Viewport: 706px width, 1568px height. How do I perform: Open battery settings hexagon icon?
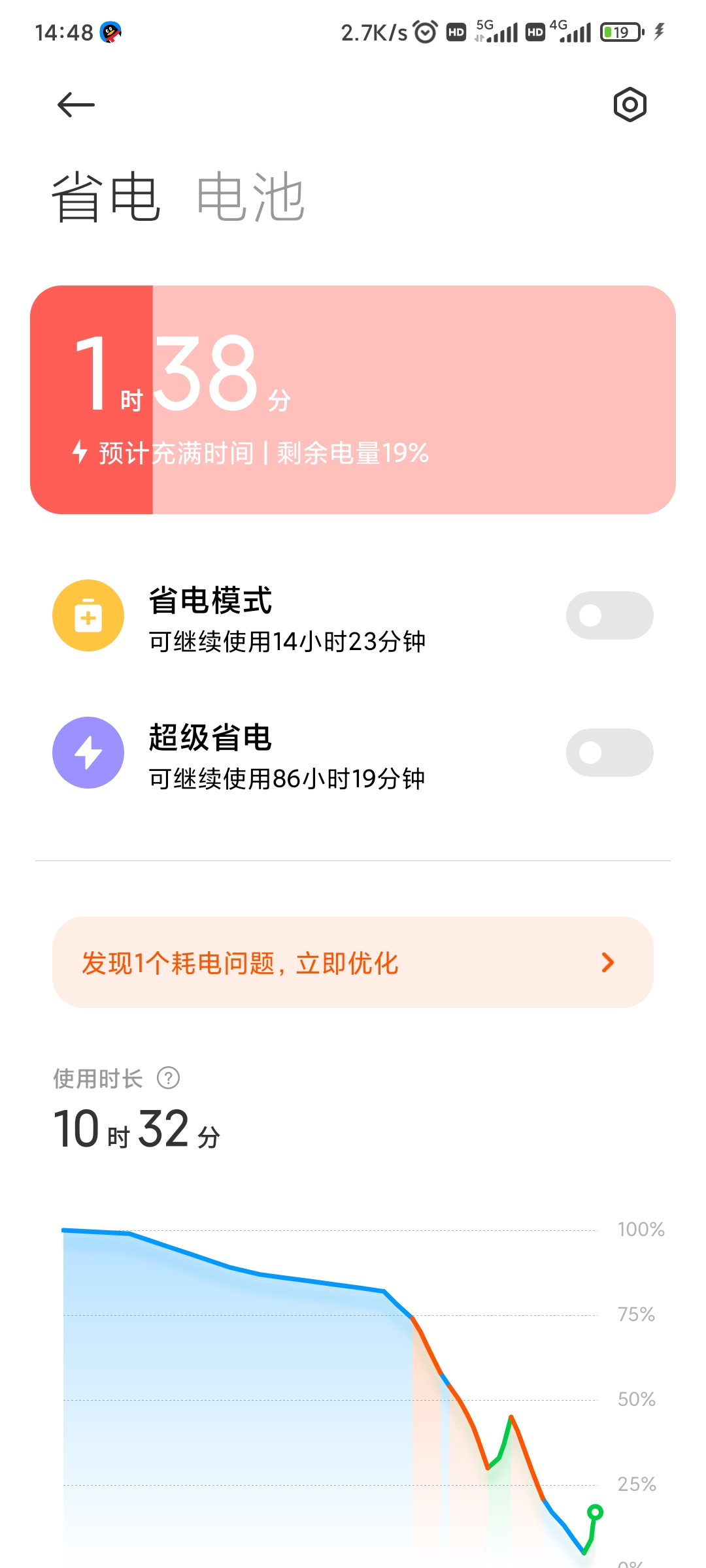(630, 105)
